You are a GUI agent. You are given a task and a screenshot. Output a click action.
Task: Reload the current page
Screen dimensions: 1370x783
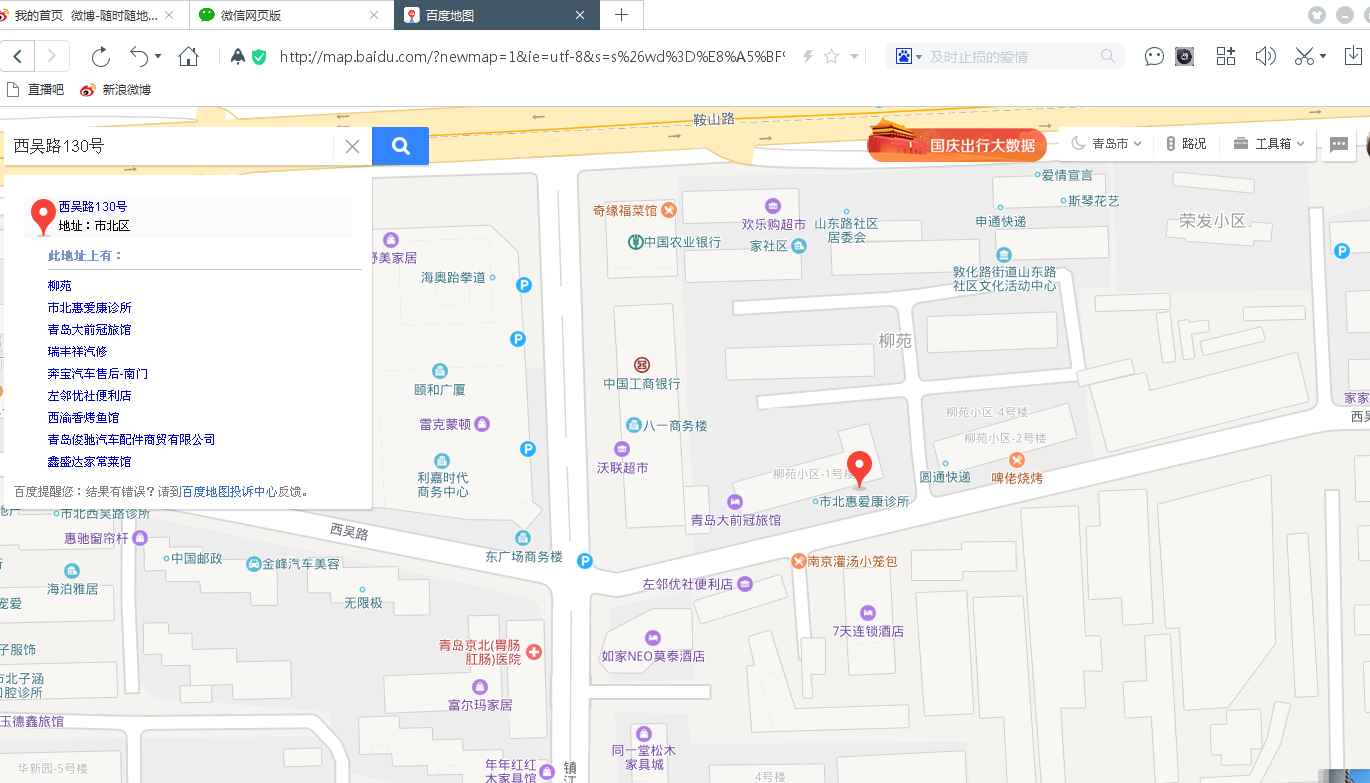[x=100, y=57]
